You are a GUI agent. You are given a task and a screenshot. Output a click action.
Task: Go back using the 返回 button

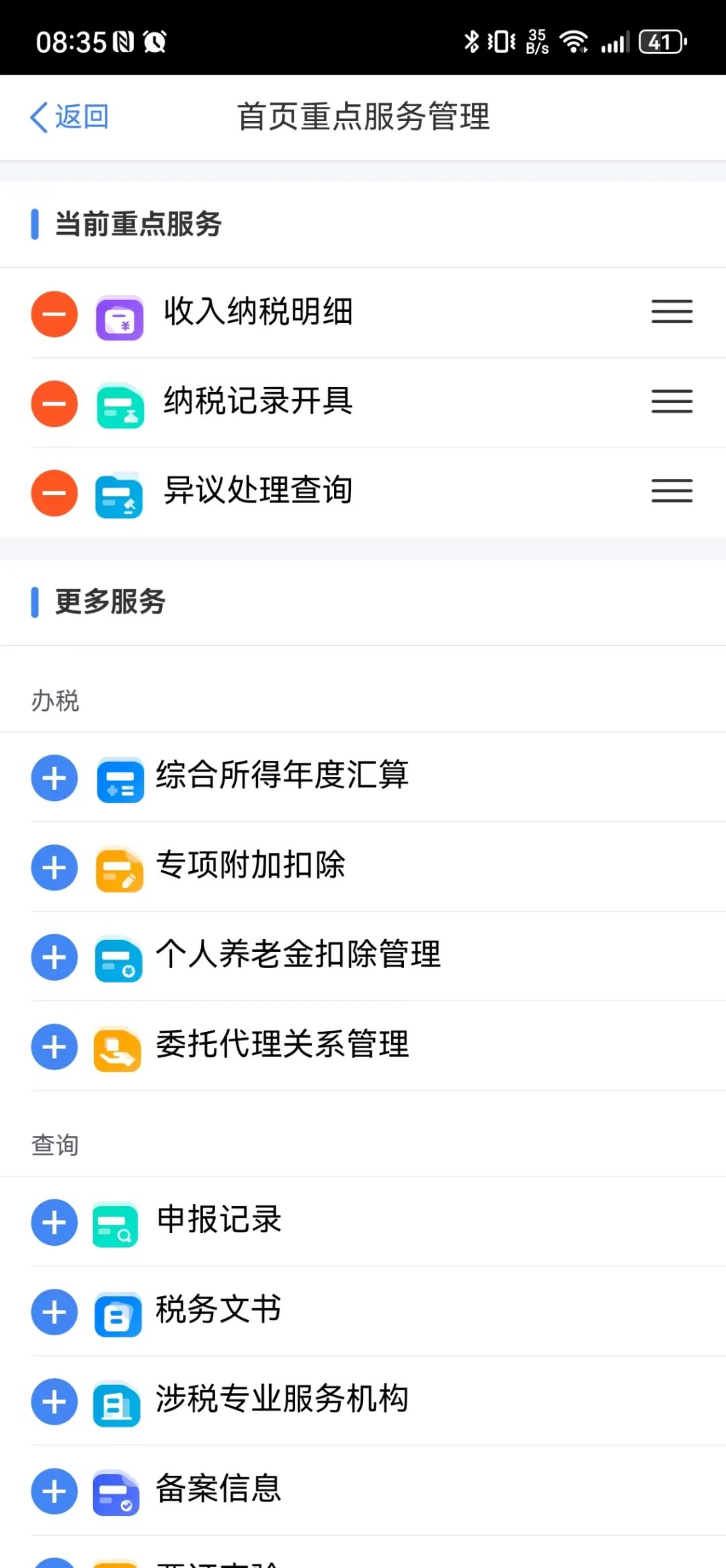click(69, 117)
